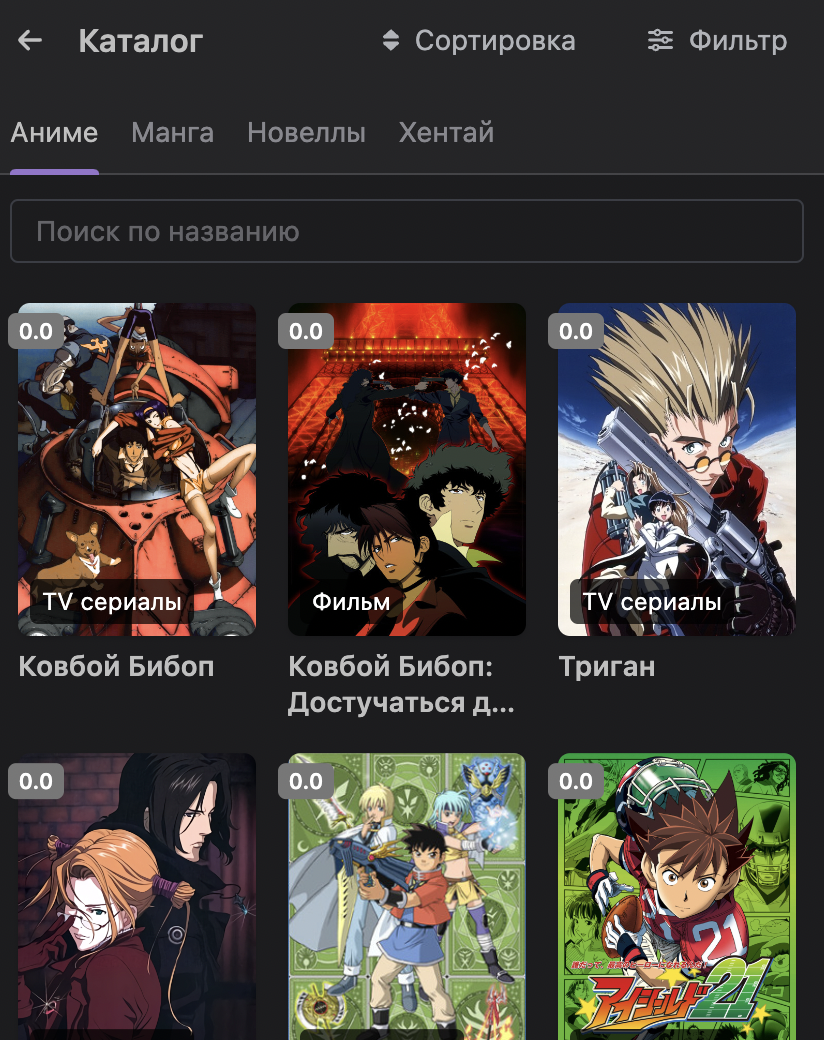Open the Сортировка sorting options

point(478,41)
